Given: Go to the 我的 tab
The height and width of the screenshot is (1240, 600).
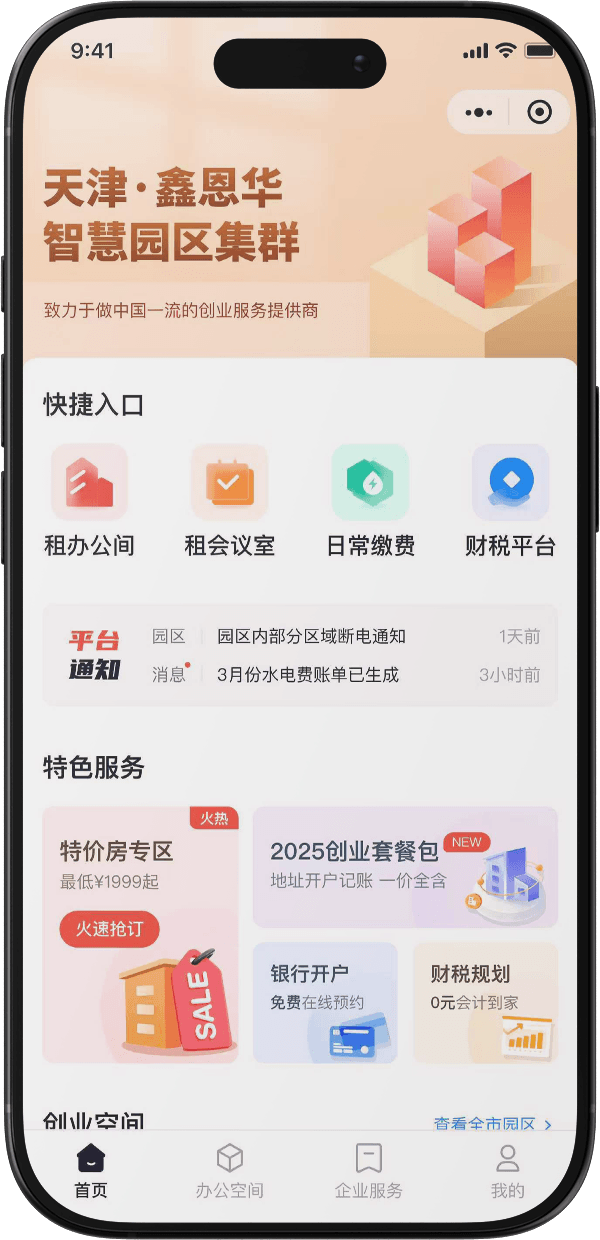Looking at the screenshot, I should coord(508,1172).
